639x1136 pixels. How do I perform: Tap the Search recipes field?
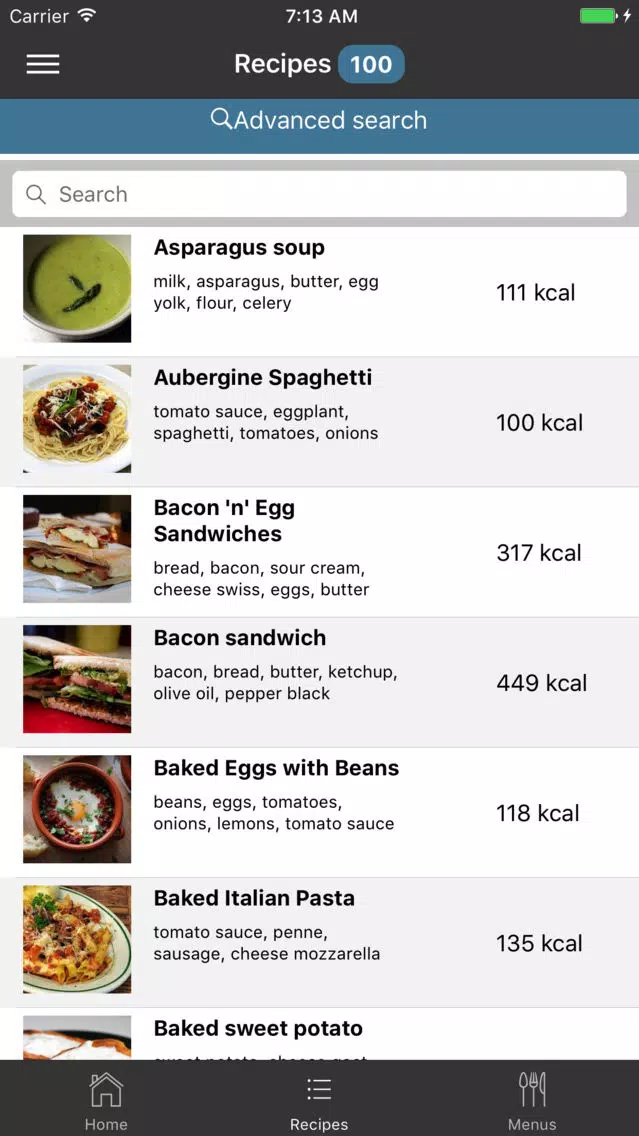[x=320, y=193]
